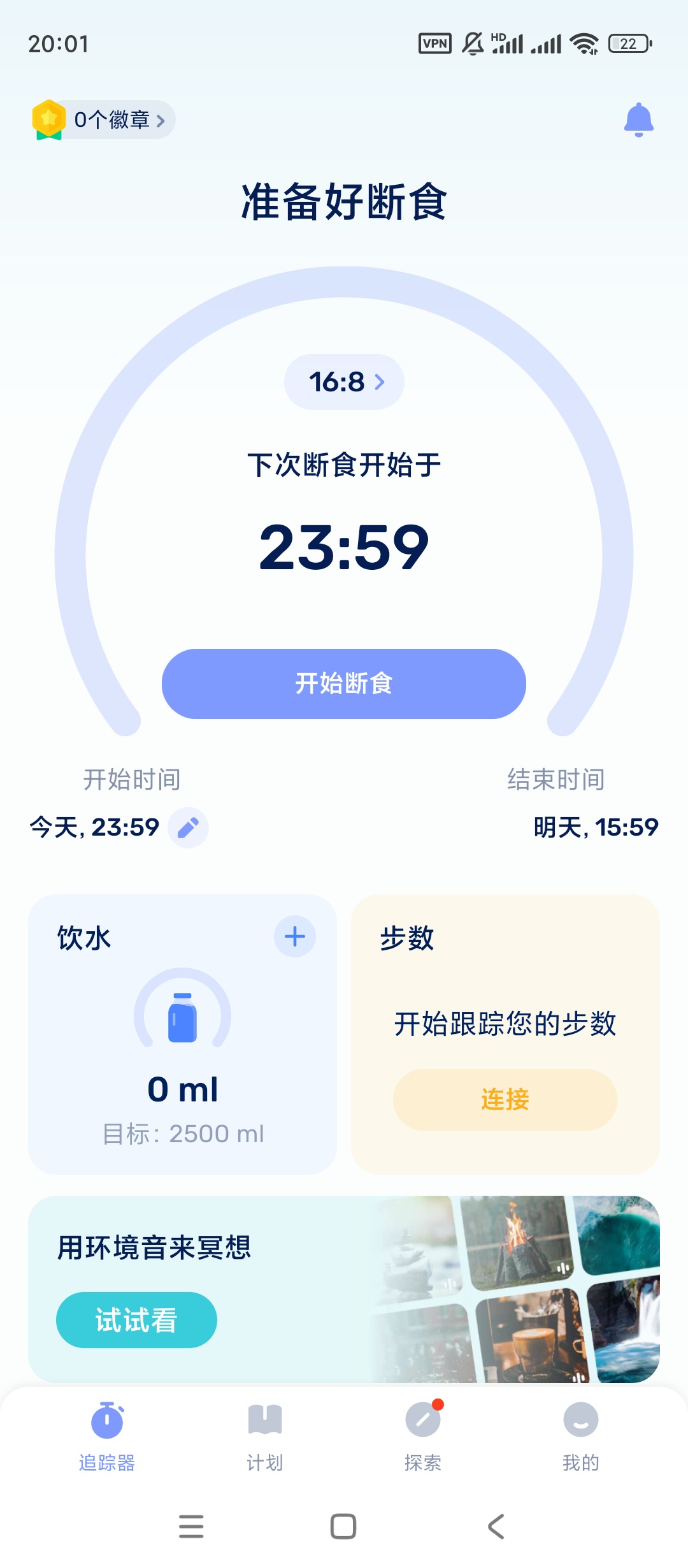The width and height of the screenshot is (688, 1568).
Task: Tap 试试看 to try ambient meditation
Action: click(x=136, y=1320)
